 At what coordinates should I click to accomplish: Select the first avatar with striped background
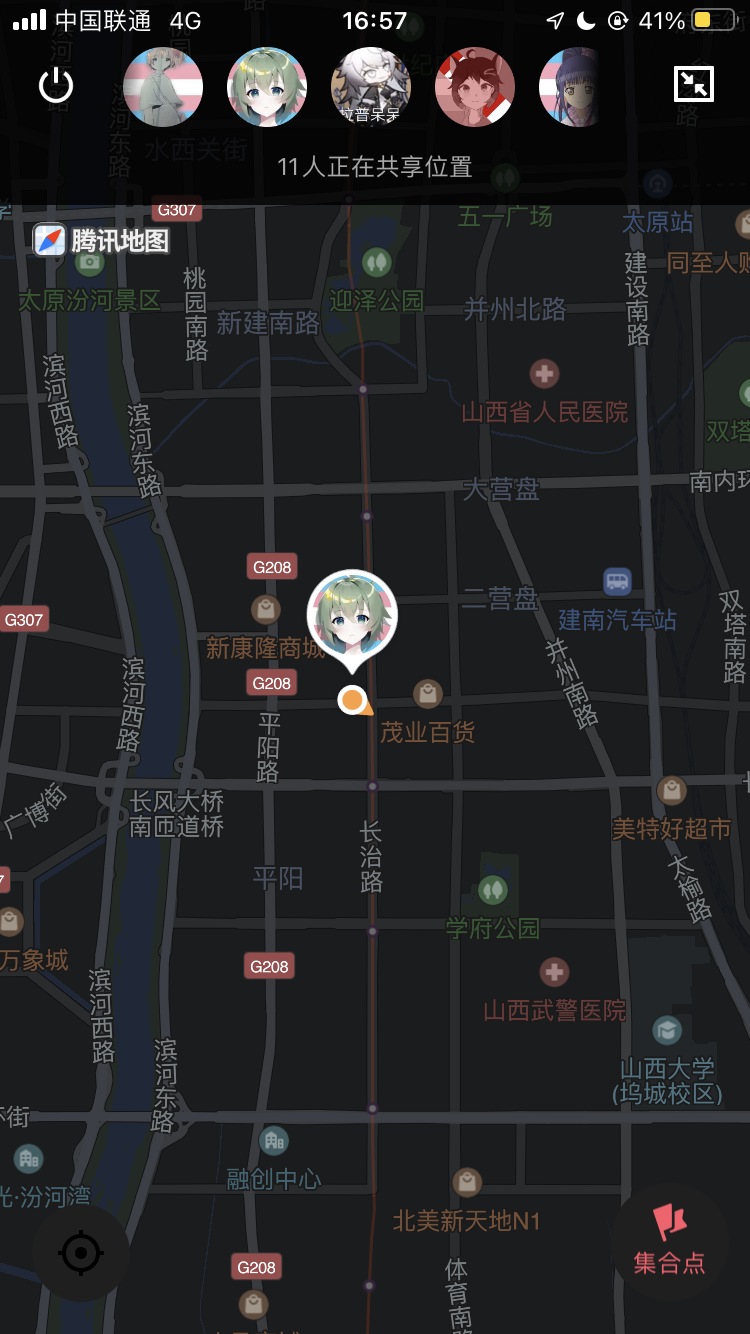coord(163,87)
